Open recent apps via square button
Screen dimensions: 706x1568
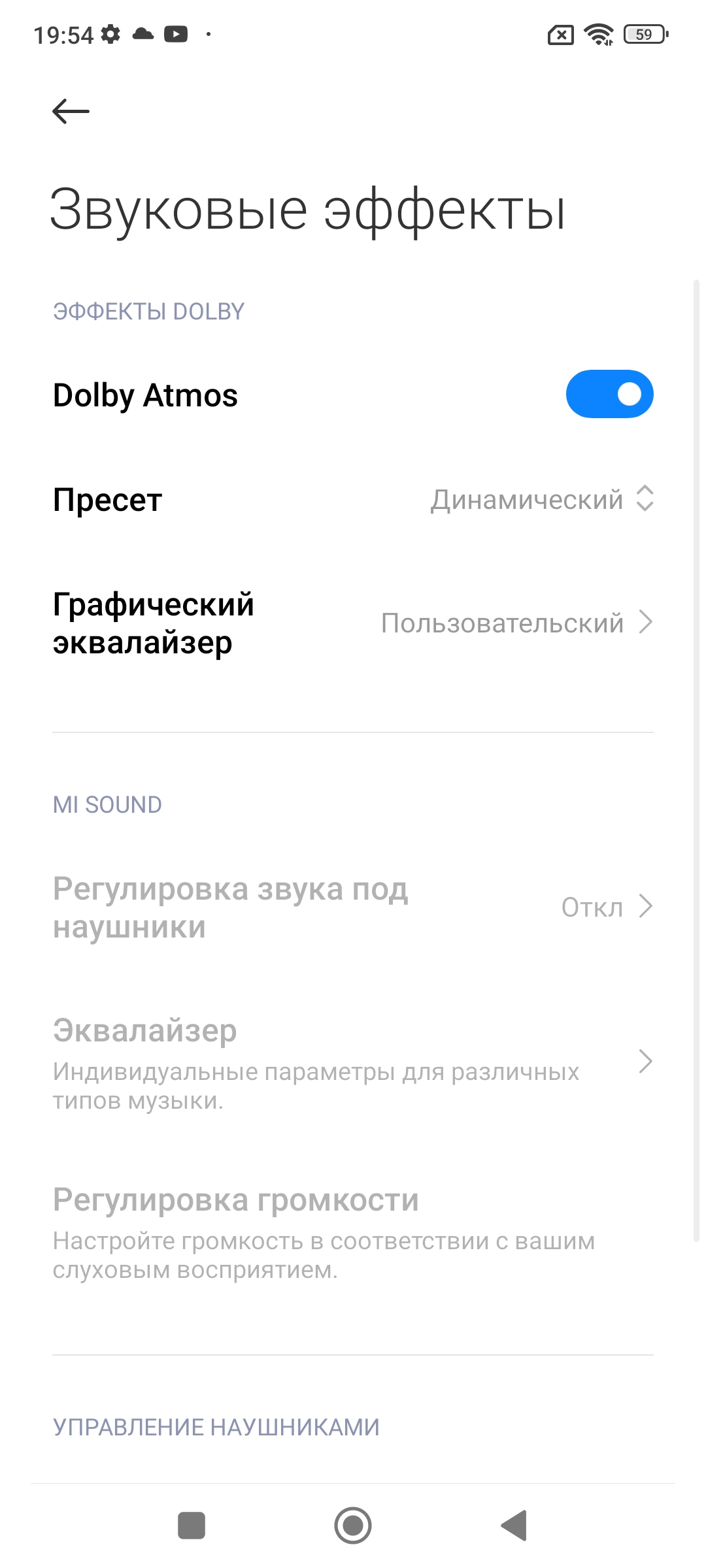click(x=192, y=1526)
